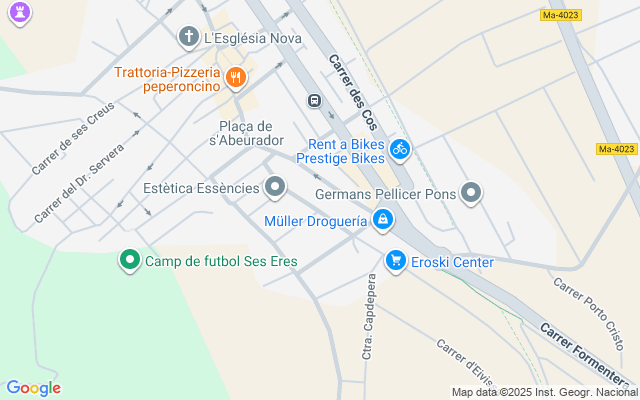The image size is (640, 400).
Task: Open the Rent a Bikes Prestige Bikes pin
Action: [400, 149]
